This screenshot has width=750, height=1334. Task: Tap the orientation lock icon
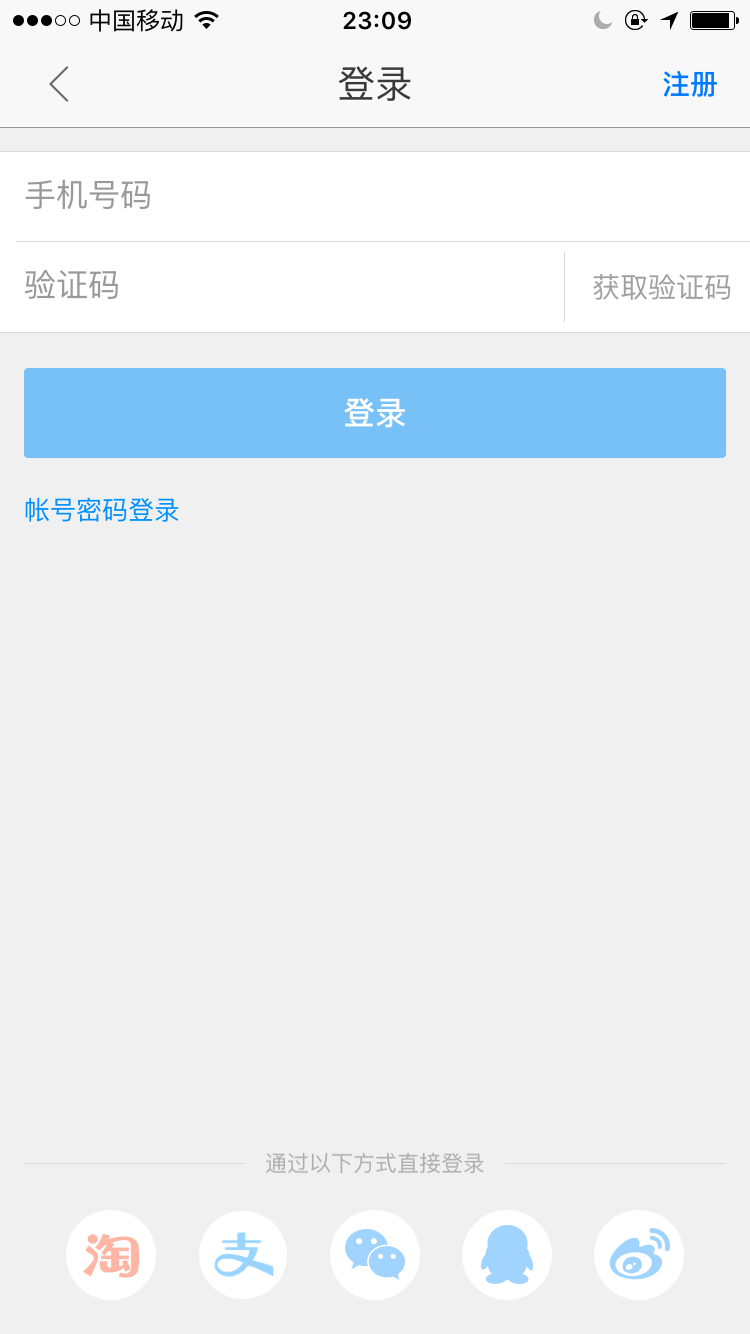click(636, 19)
